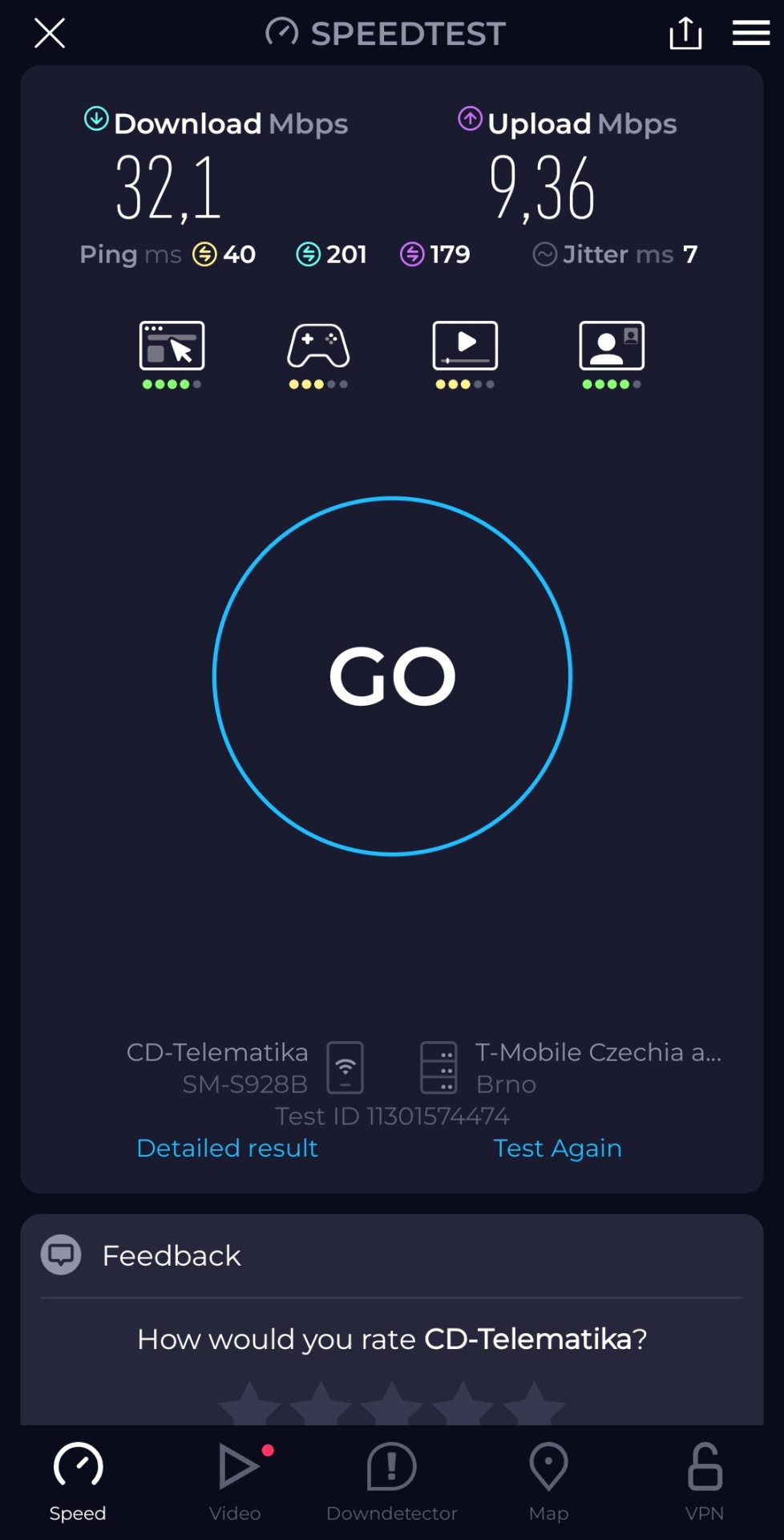This screenshot has height=1540, width=784.
Task: View the video conferencing experience rating
Action: 612,354
